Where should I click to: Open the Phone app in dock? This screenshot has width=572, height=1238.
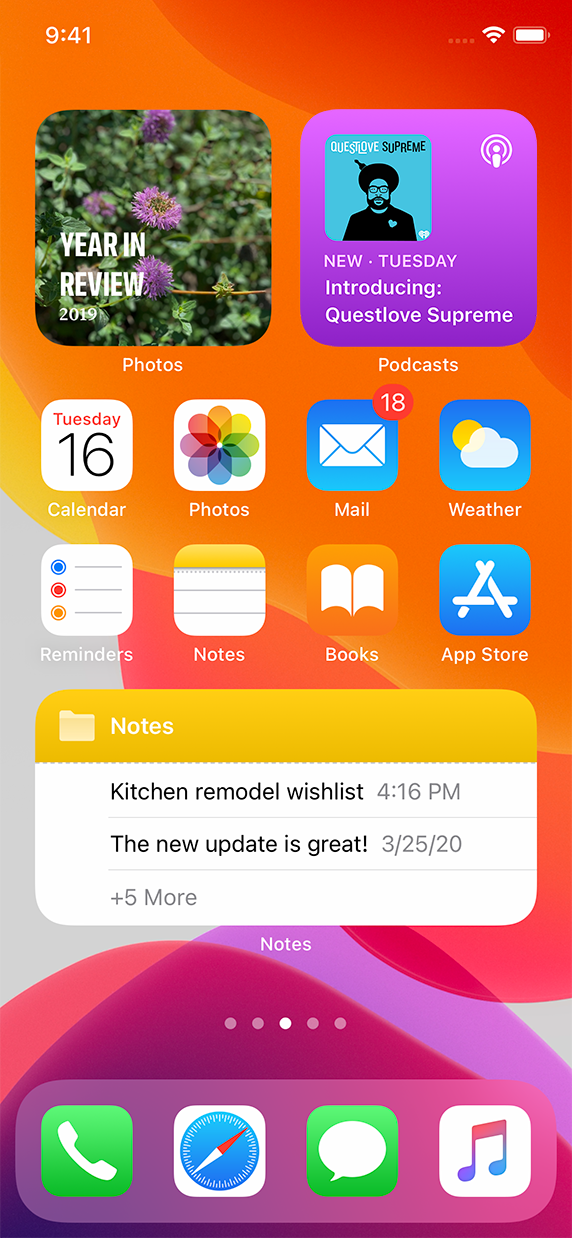(x=87, y=1151)
